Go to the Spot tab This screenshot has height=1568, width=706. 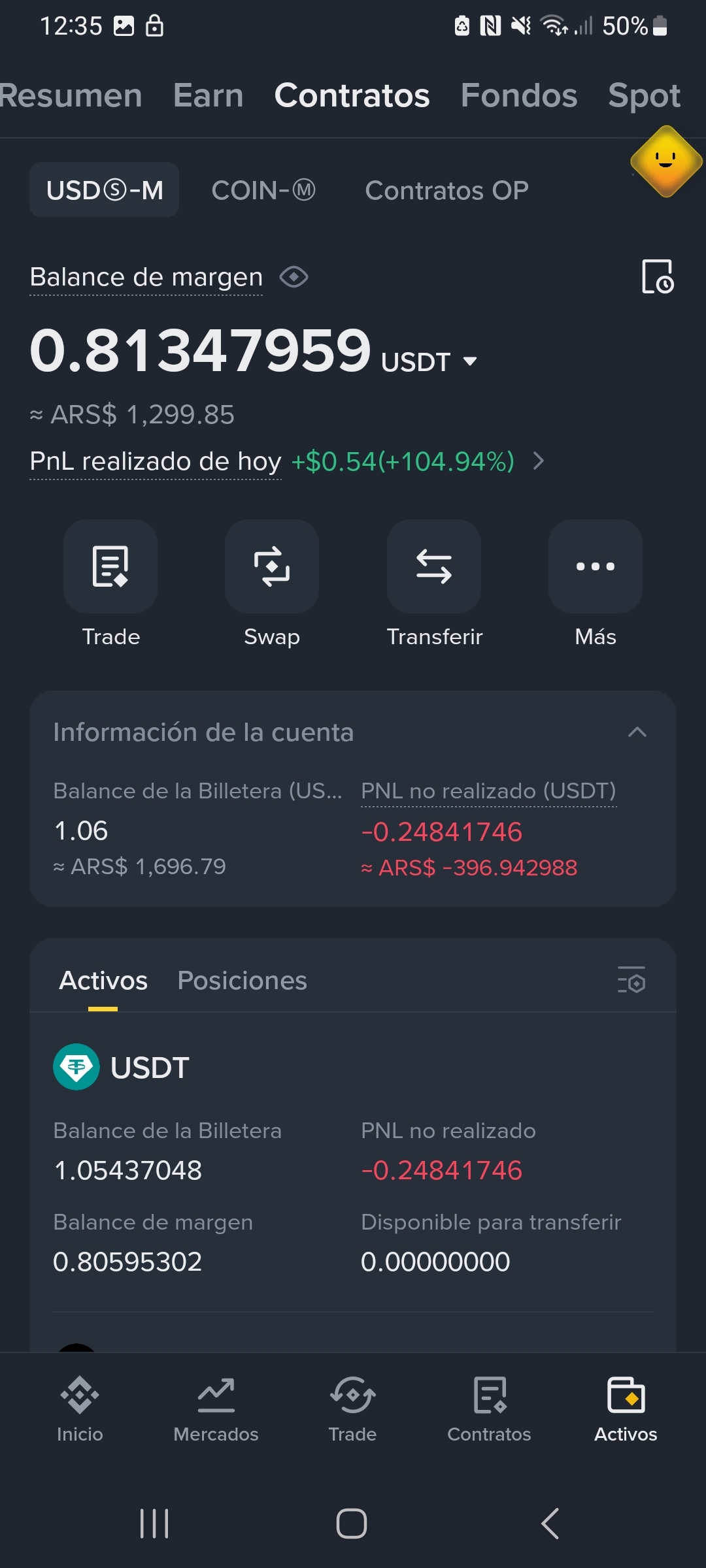click(x=645, y=97)
